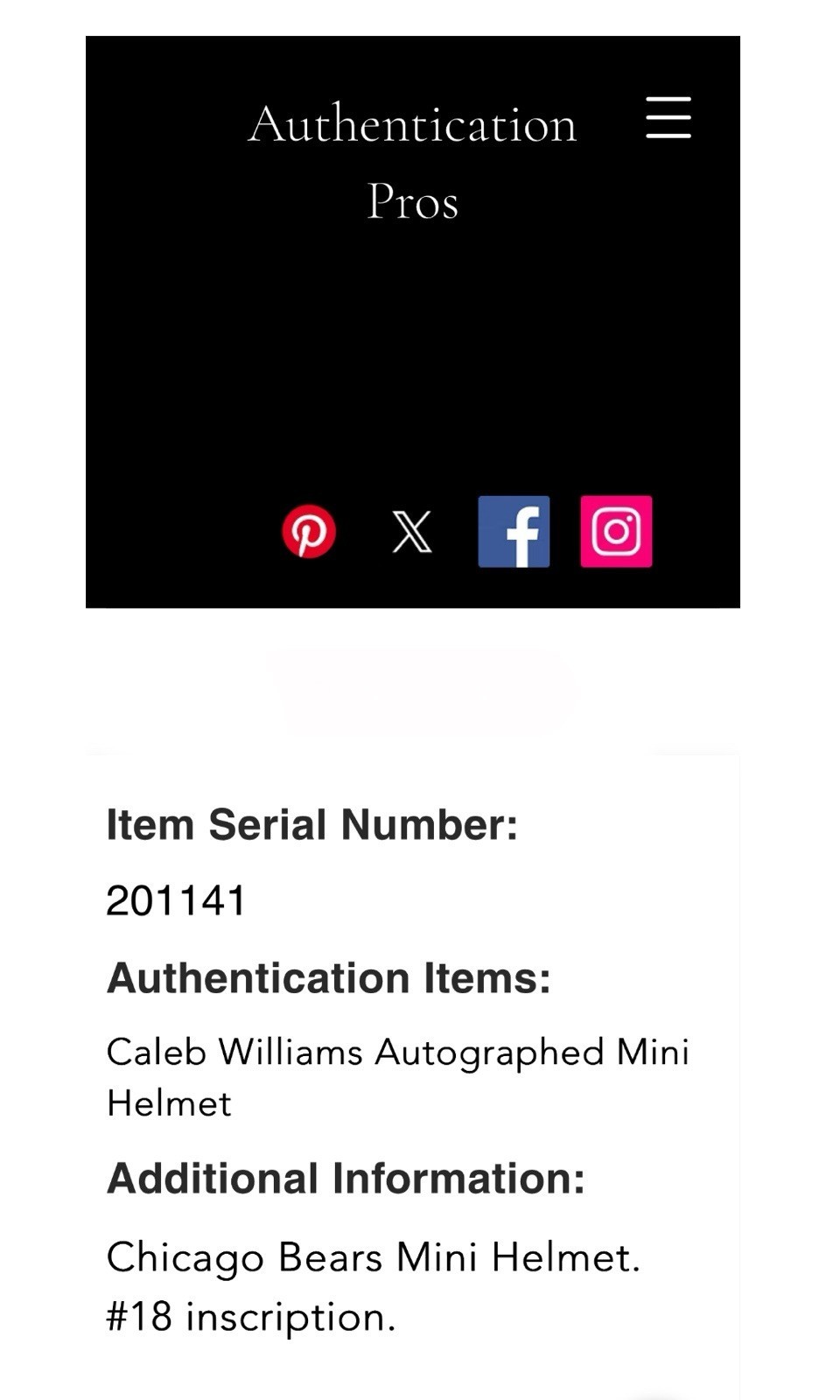840x1400 pixels.
Task: Open the hamburger menu
Action: pos(668,118)
